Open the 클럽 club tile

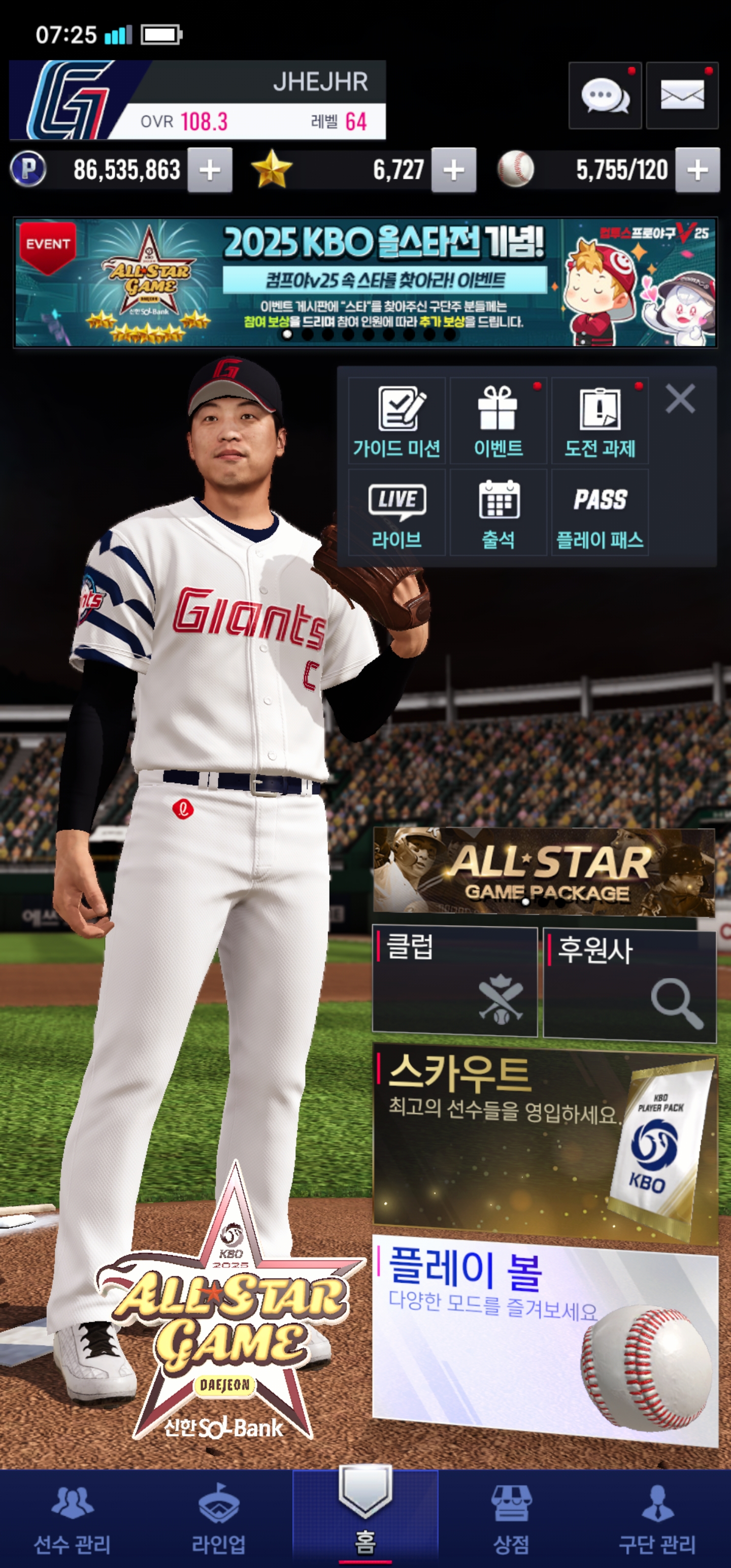[455, 981]
